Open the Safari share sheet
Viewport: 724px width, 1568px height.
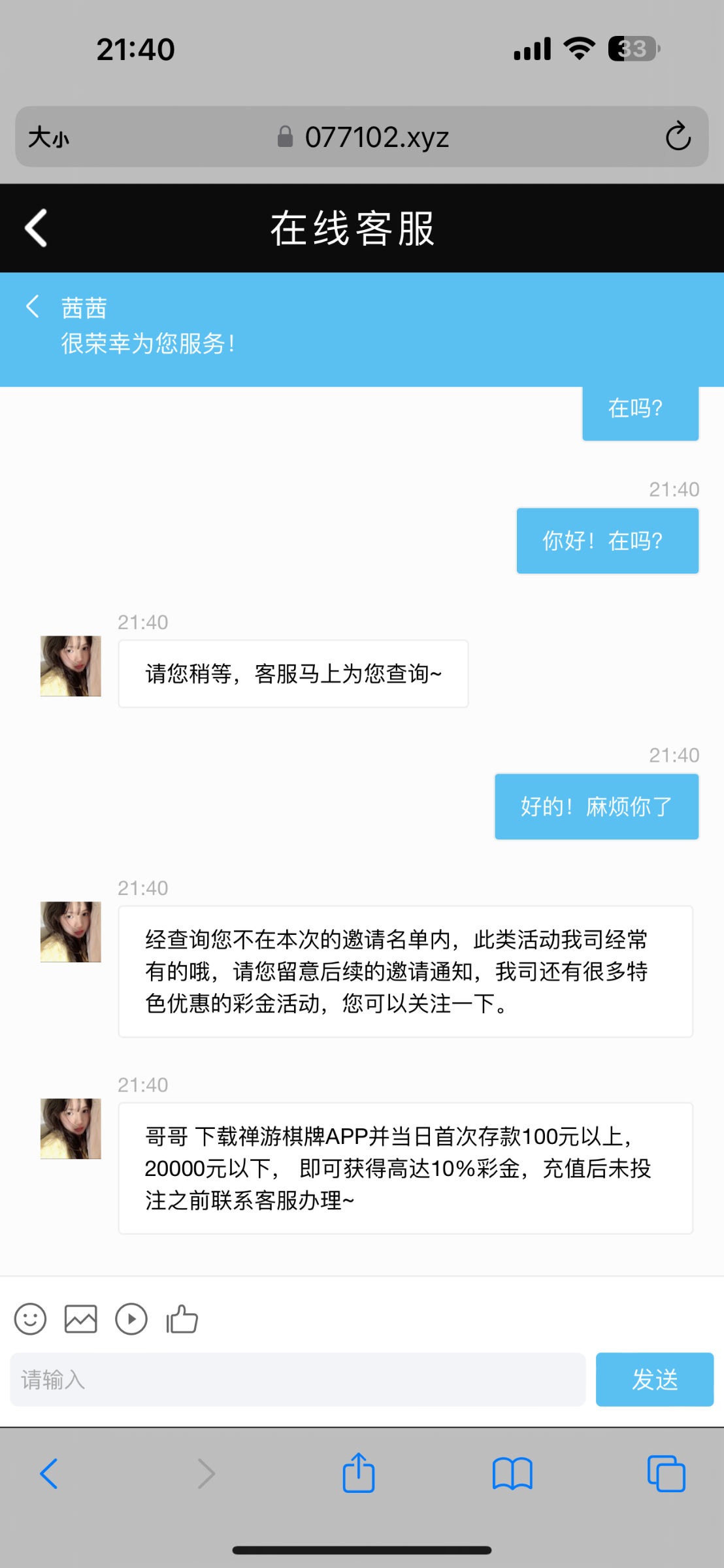click(359, 1473)
